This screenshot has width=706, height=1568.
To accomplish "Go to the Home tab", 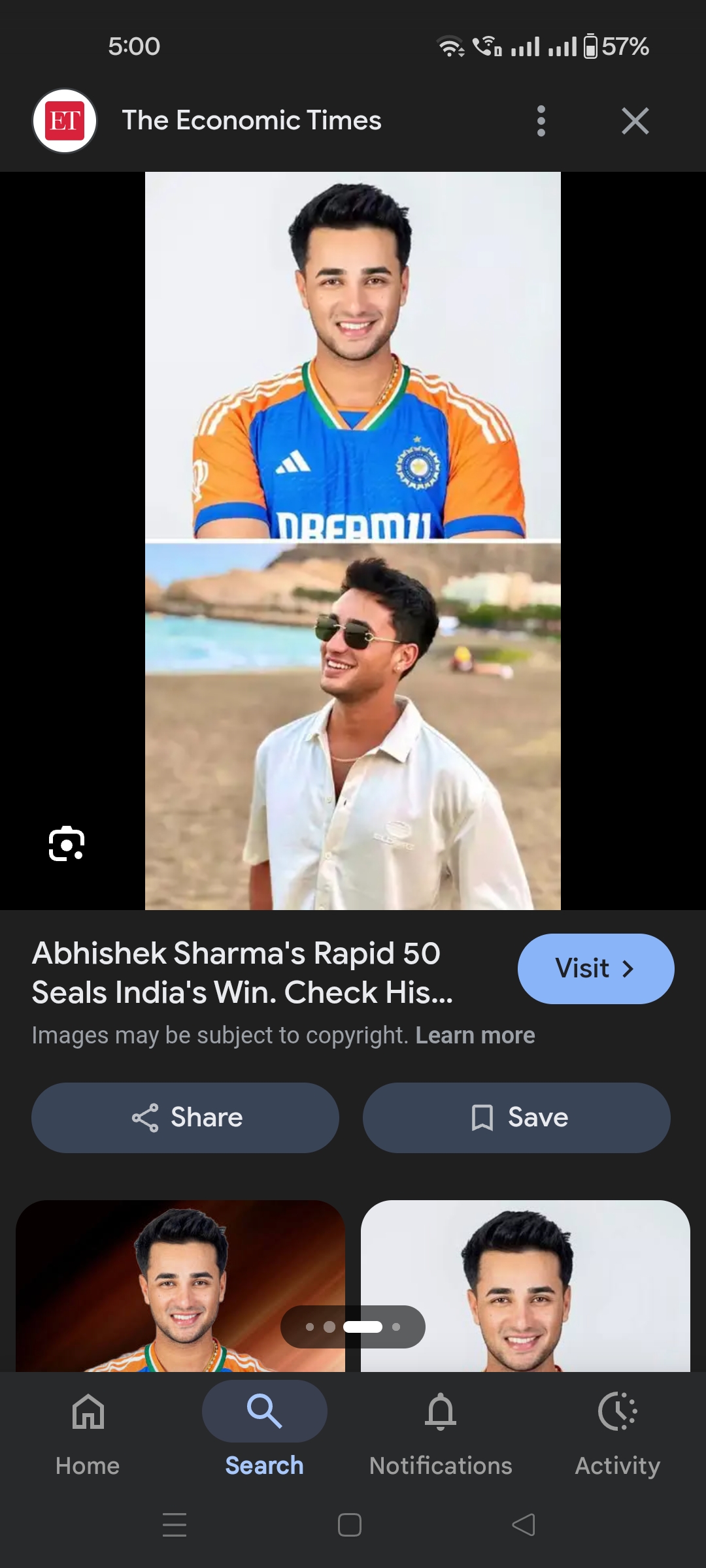I will 88,1431.
